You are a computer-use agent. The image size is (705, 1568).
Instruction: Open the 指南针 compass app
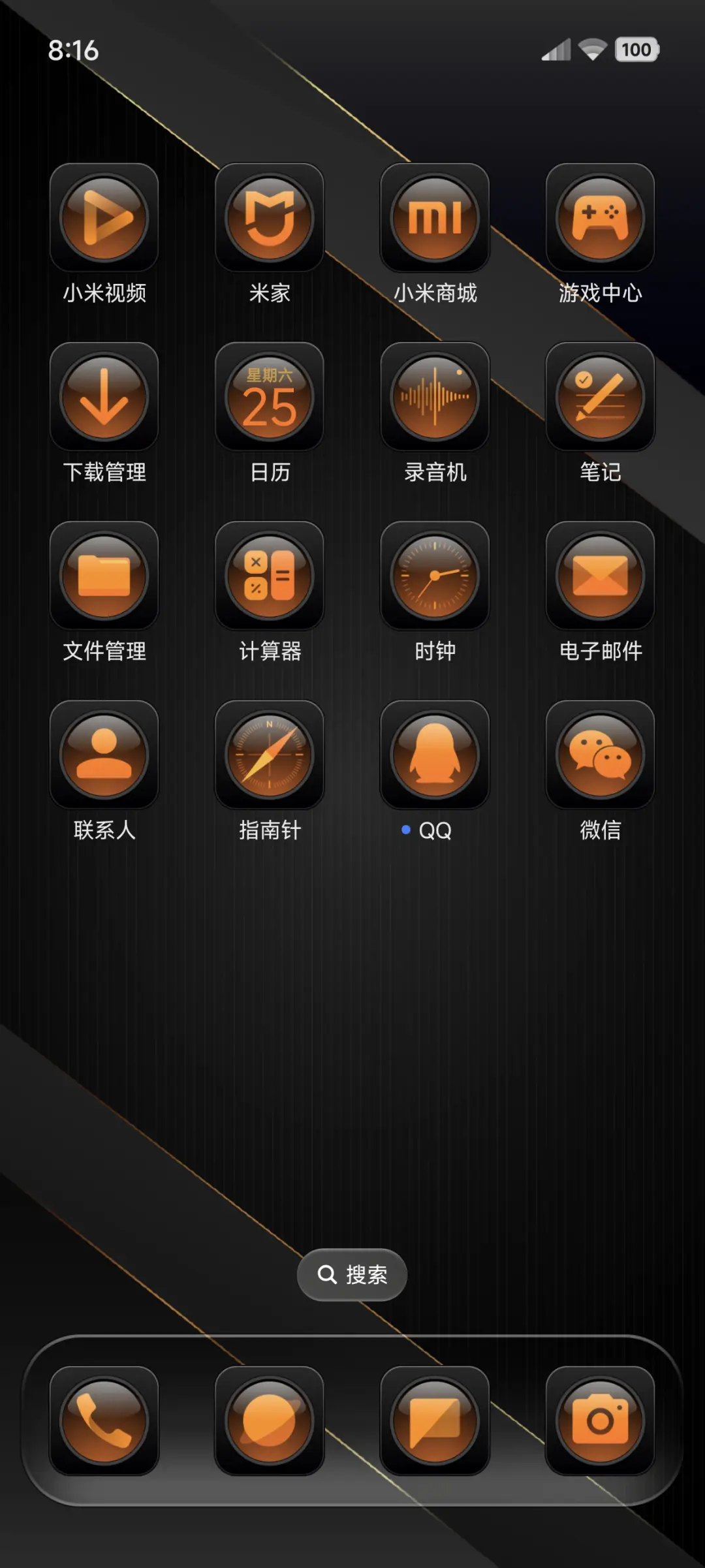(x=270, y=755)
